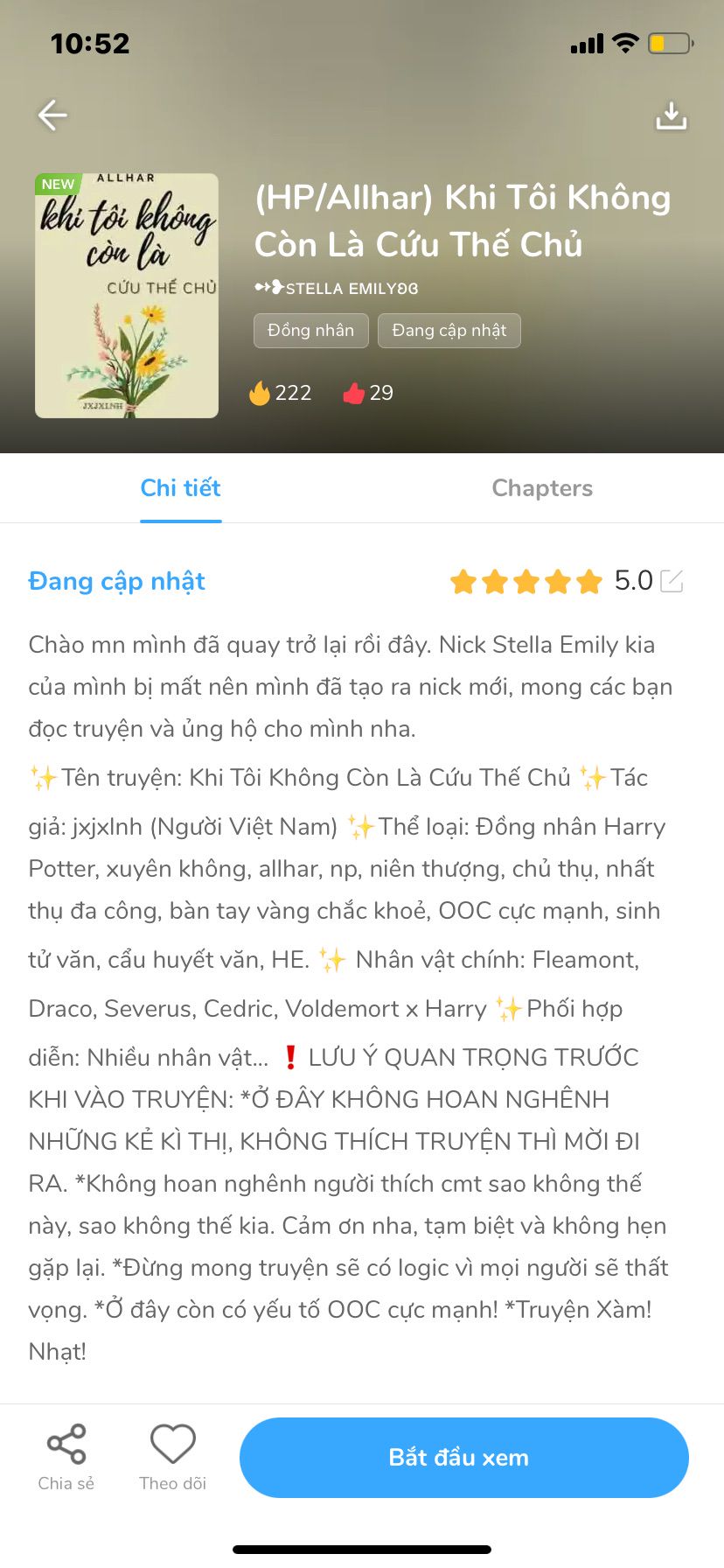This screenshot has width=724, height=1568.
Task: Select the Chi tiết tab
Action: (181, 488)
